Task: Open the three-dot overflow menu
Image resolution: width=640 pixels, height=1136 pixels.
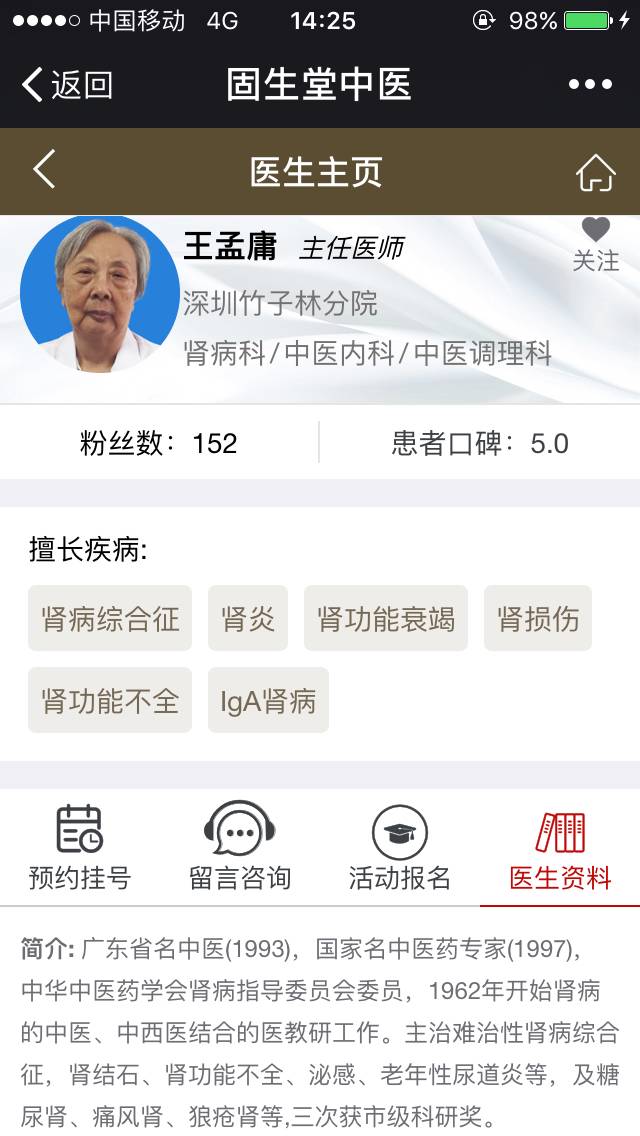Action: [590, 85]
